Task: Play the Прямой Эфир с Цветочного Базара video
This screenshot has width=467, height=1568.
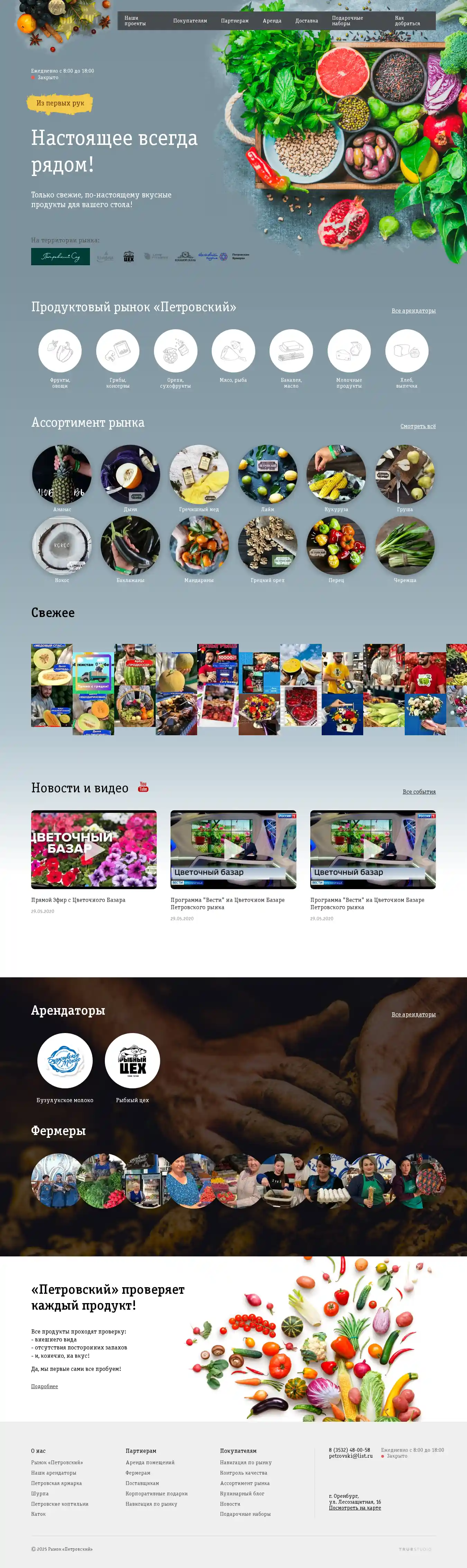Action: (94, 850)
